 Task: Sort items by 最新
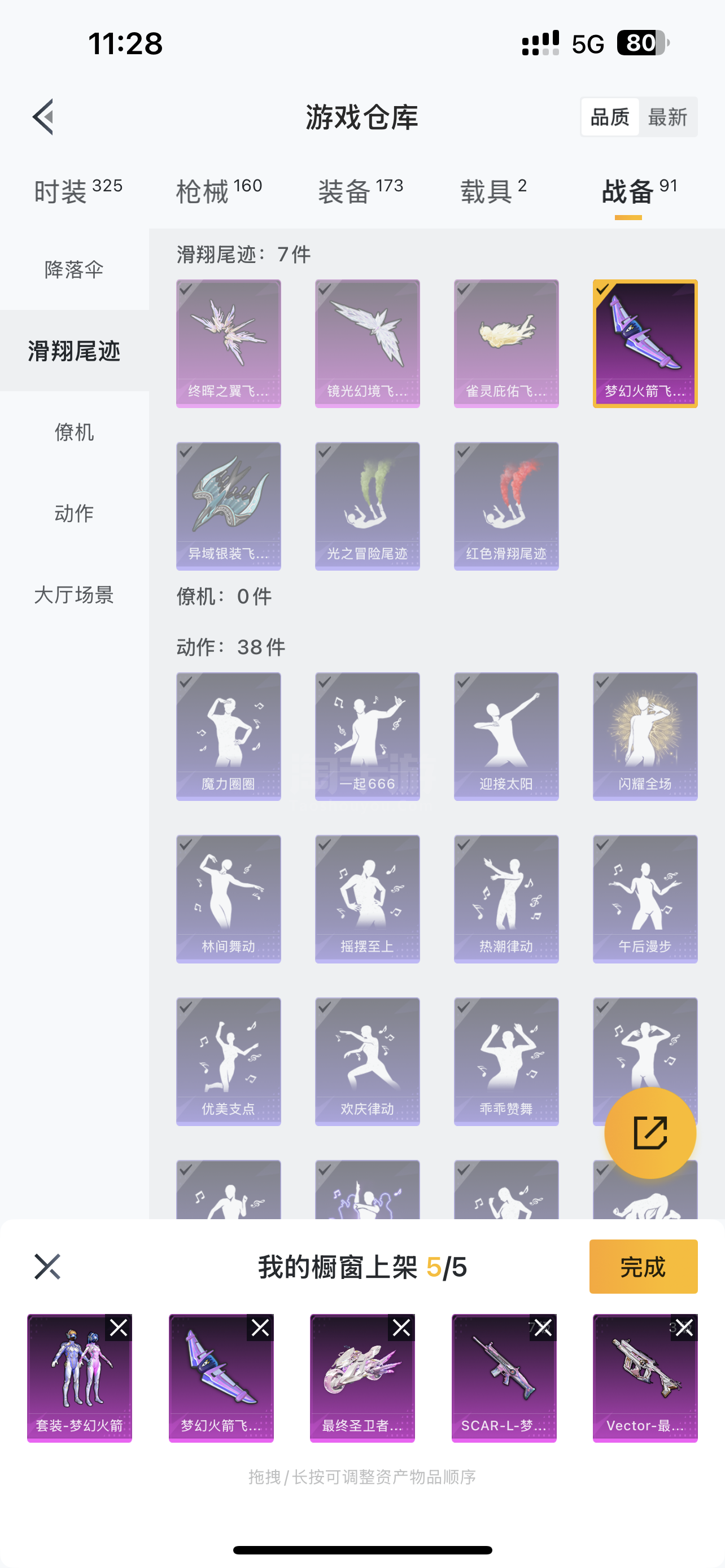(x=667, y=117)
